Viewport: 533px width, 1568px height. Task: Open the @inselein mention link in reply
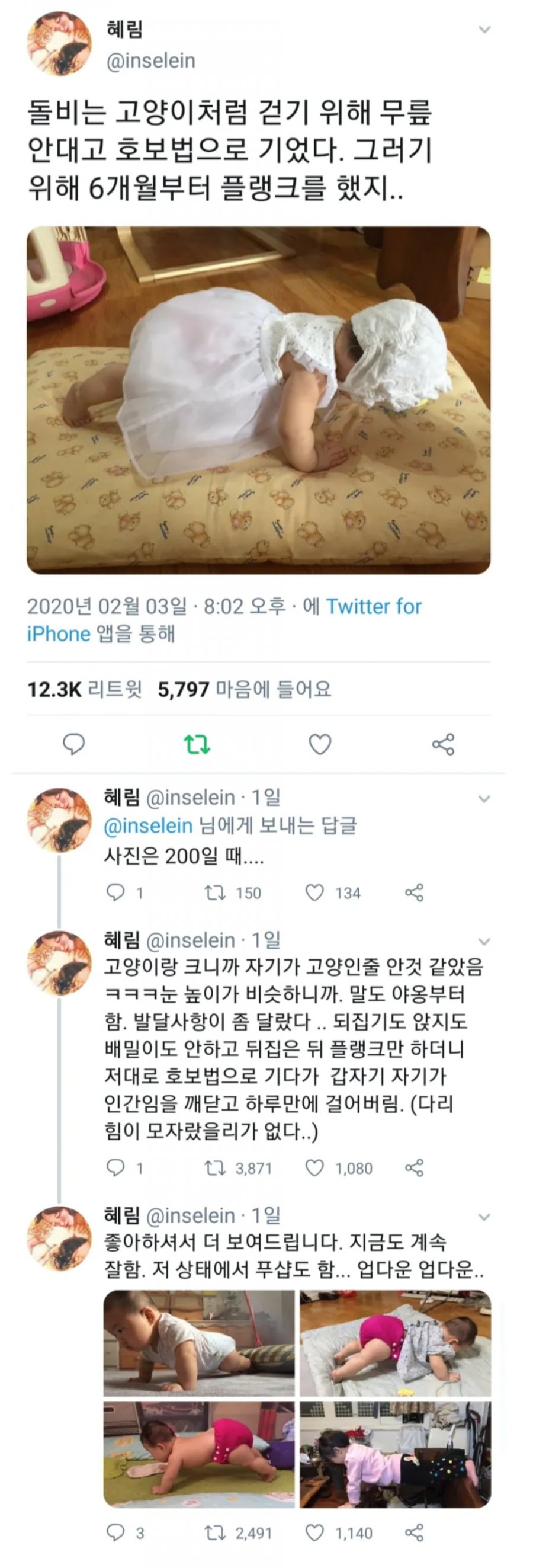[148, 826]
